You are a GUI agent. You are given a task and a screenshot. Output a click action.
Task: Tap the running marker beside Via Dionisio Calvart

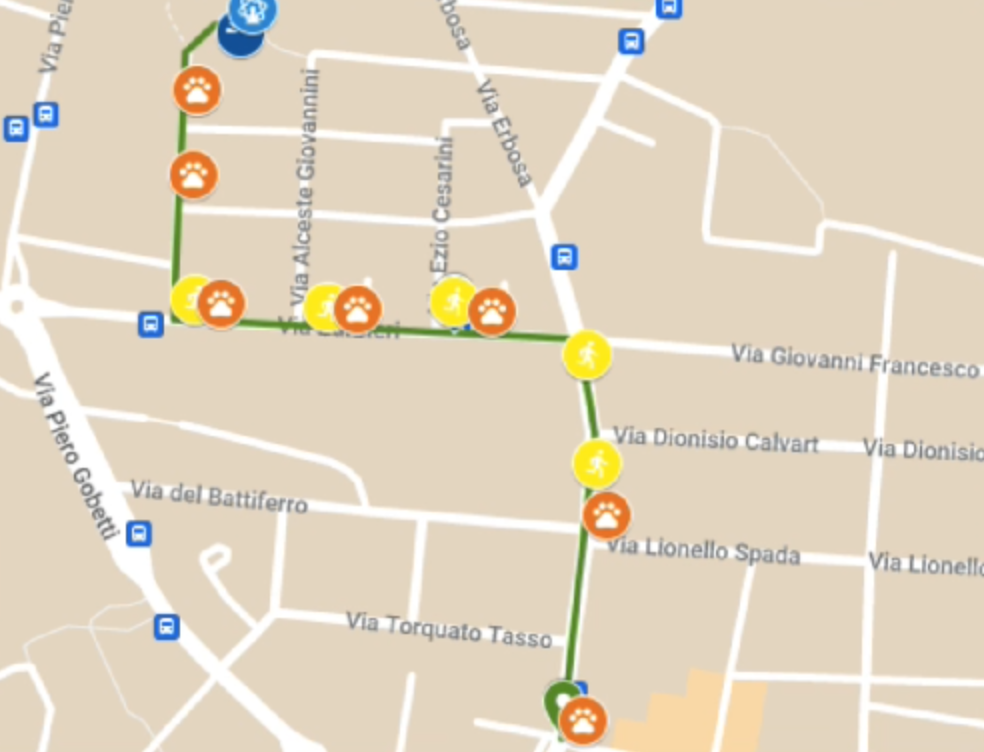[596, 463]
